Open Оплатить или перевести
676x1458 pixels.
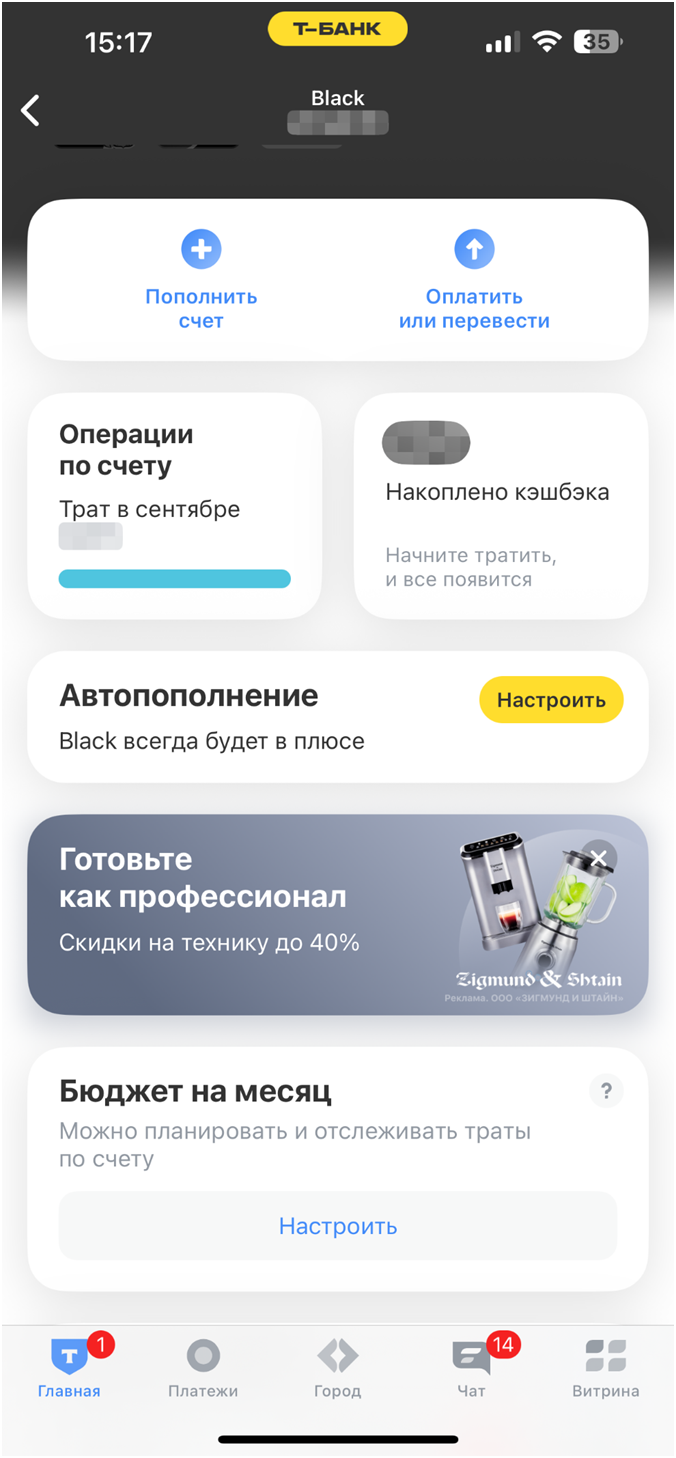click(474, 280)
